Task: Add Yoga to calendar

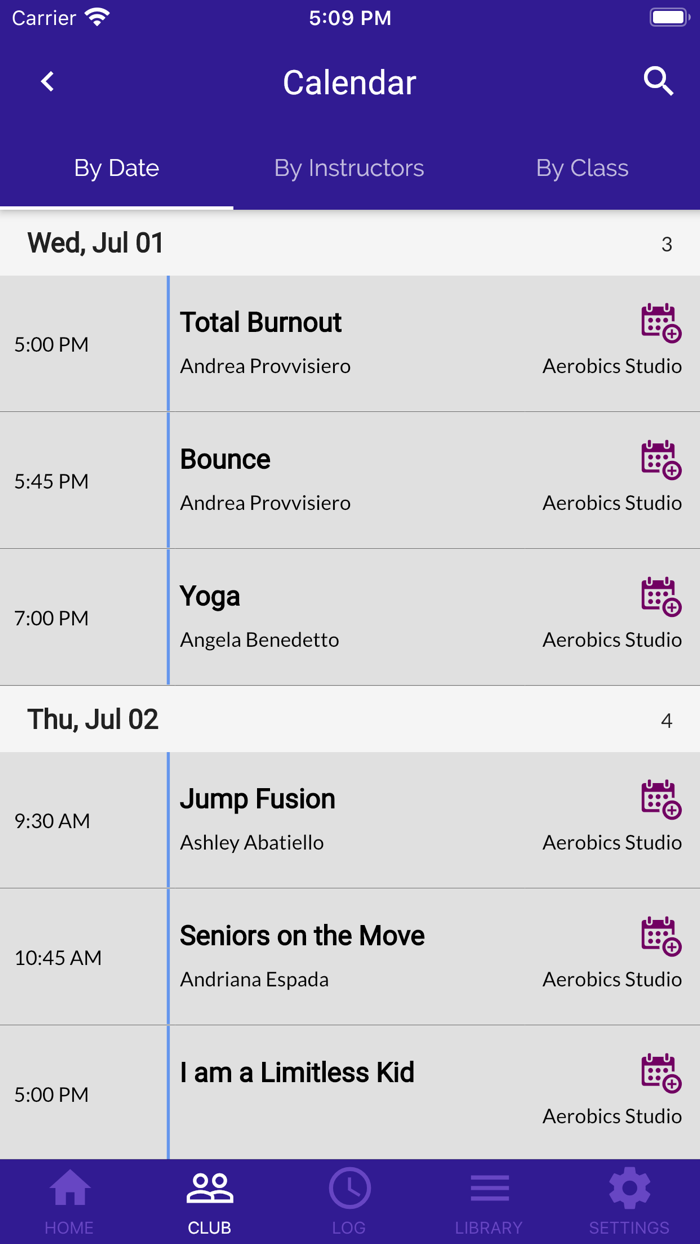Action: click(661, 597)
